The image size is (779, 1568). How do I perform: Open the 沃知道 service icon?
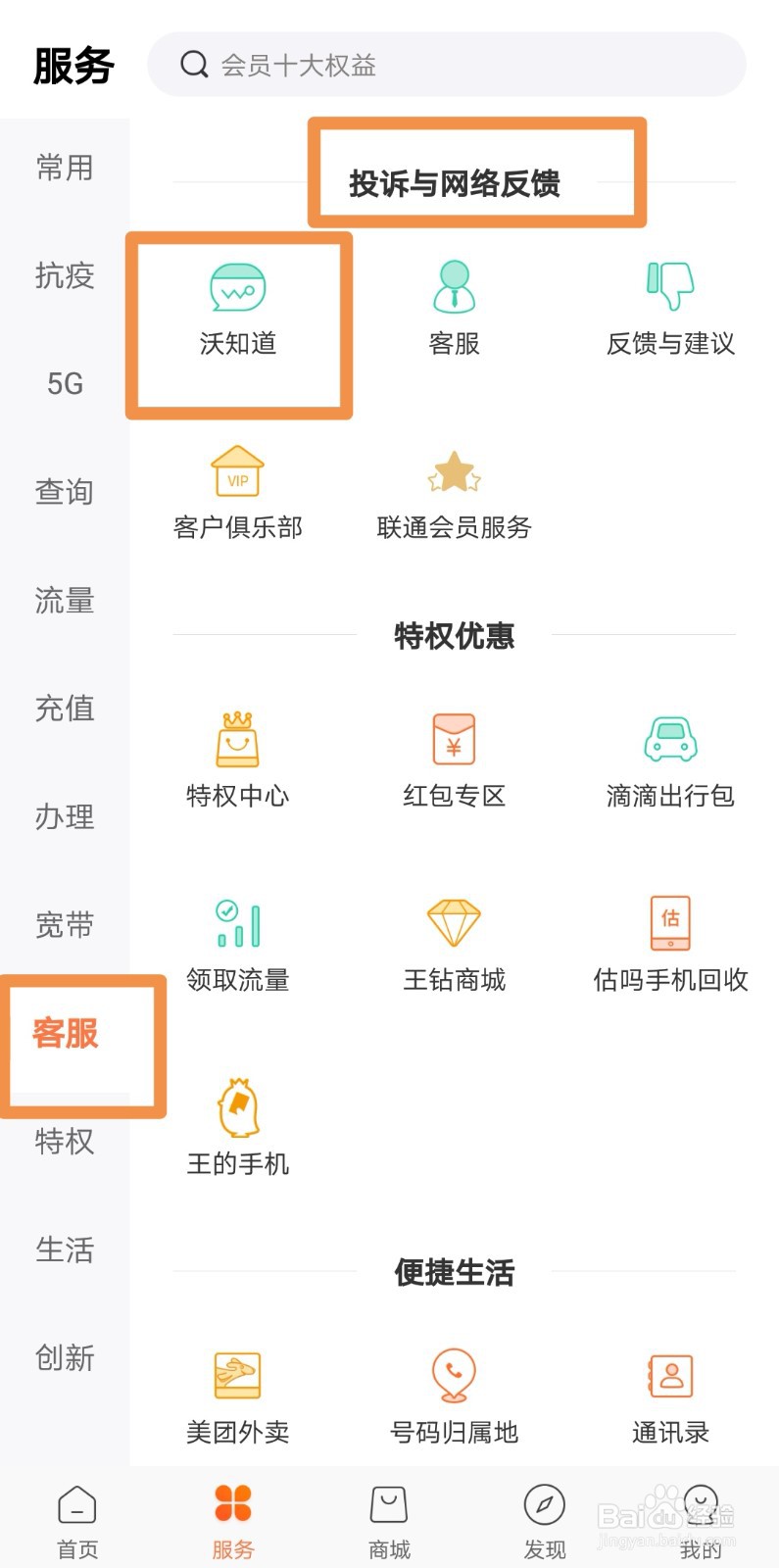237,304
